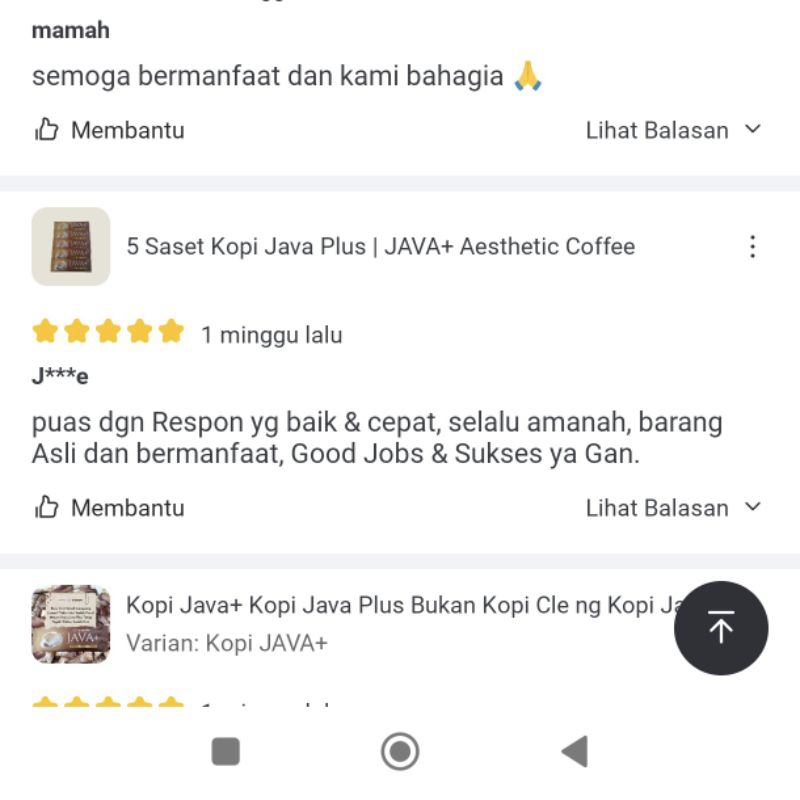The width and height of the screenshot is (800, 800).
Task: Go to the home screen via navigation bar
Action: tap(400, 751)
